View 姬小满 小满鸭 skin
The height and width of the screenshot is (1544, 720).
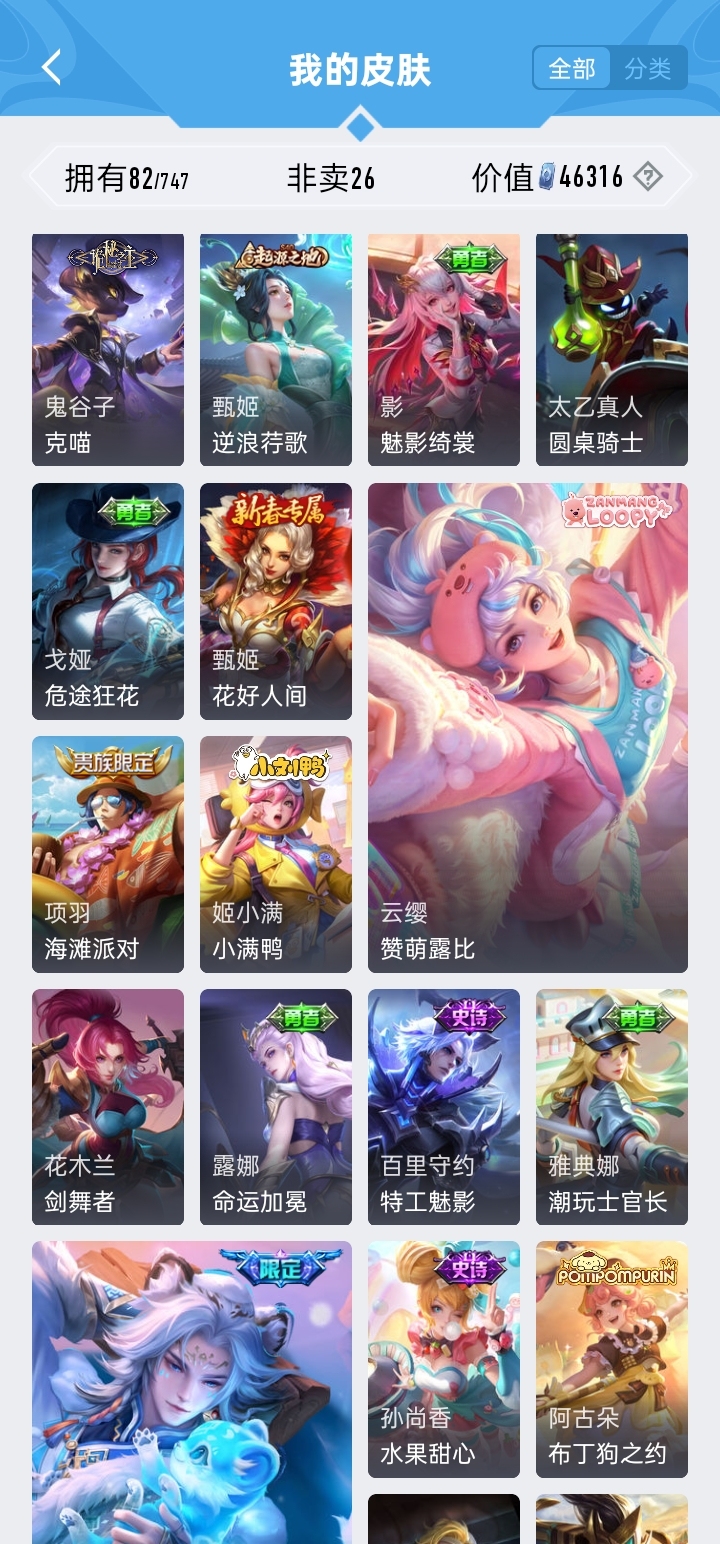coord(276,854)
